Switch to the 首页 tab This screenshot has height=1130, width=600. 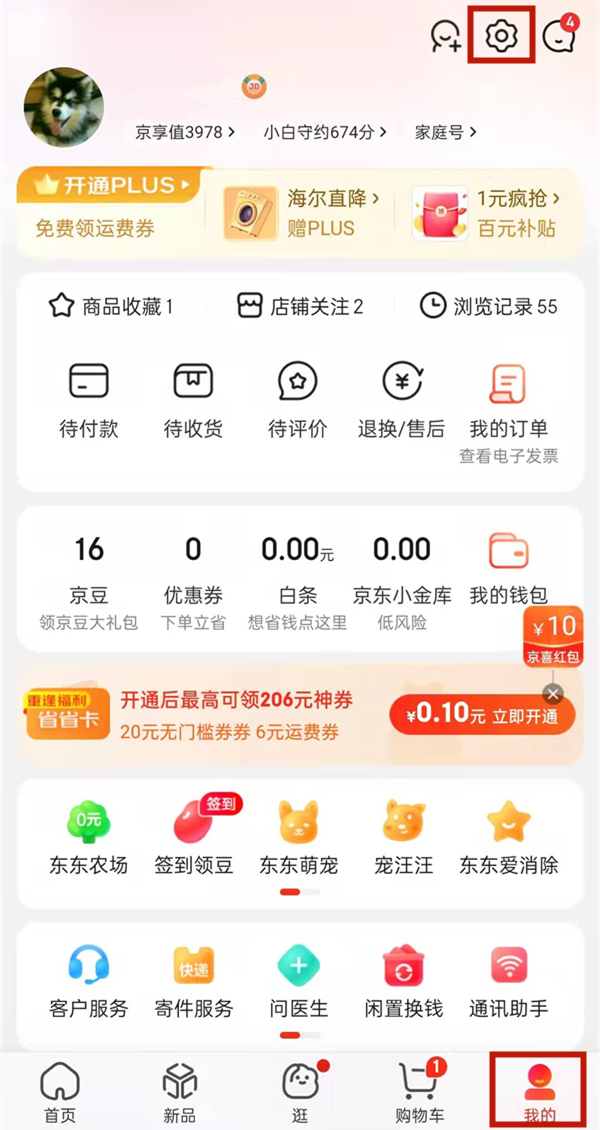(59, 1092)
